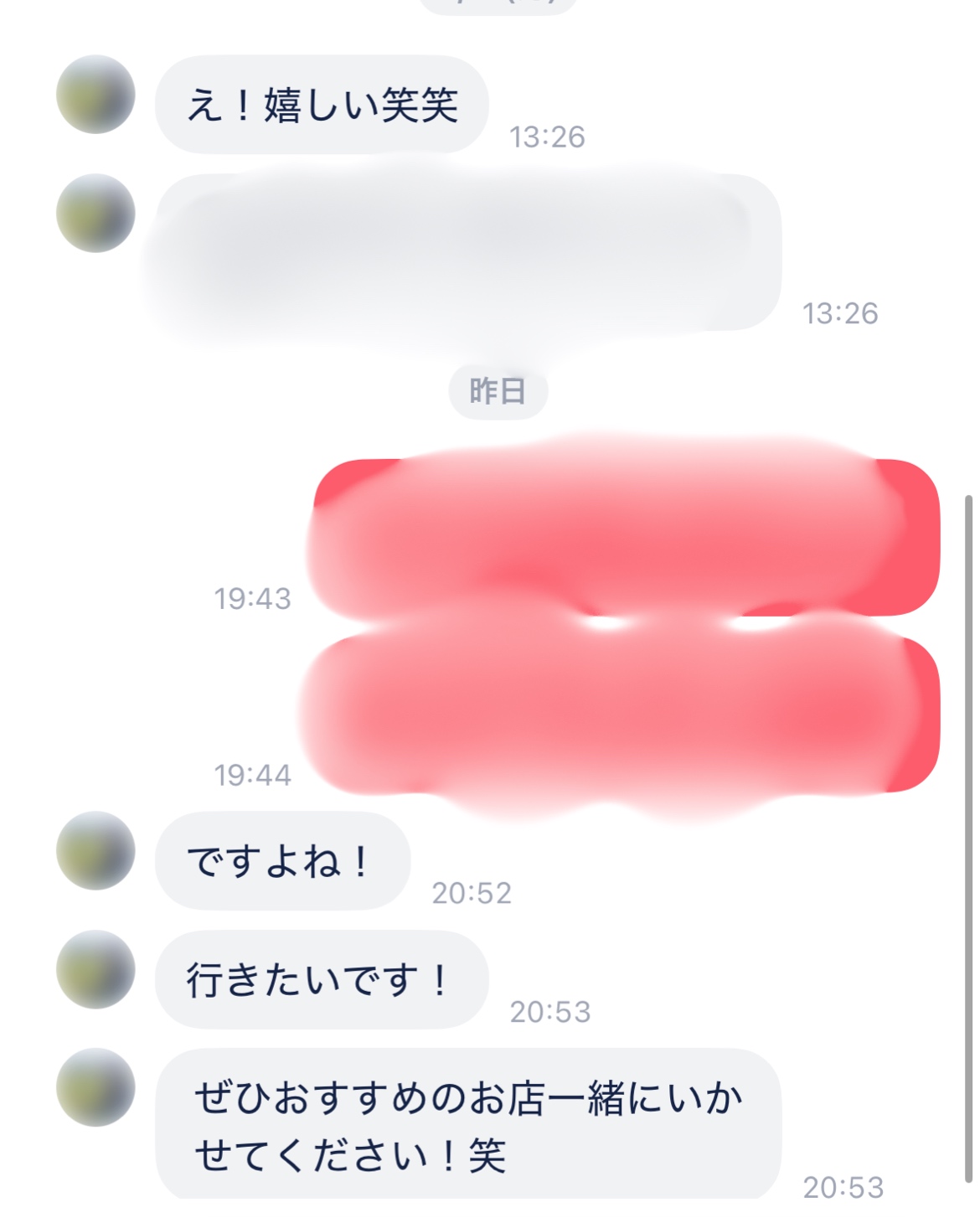
Task: Tap avatar beside ぜひおすすめのお店 message
Action: [95, 1087]
